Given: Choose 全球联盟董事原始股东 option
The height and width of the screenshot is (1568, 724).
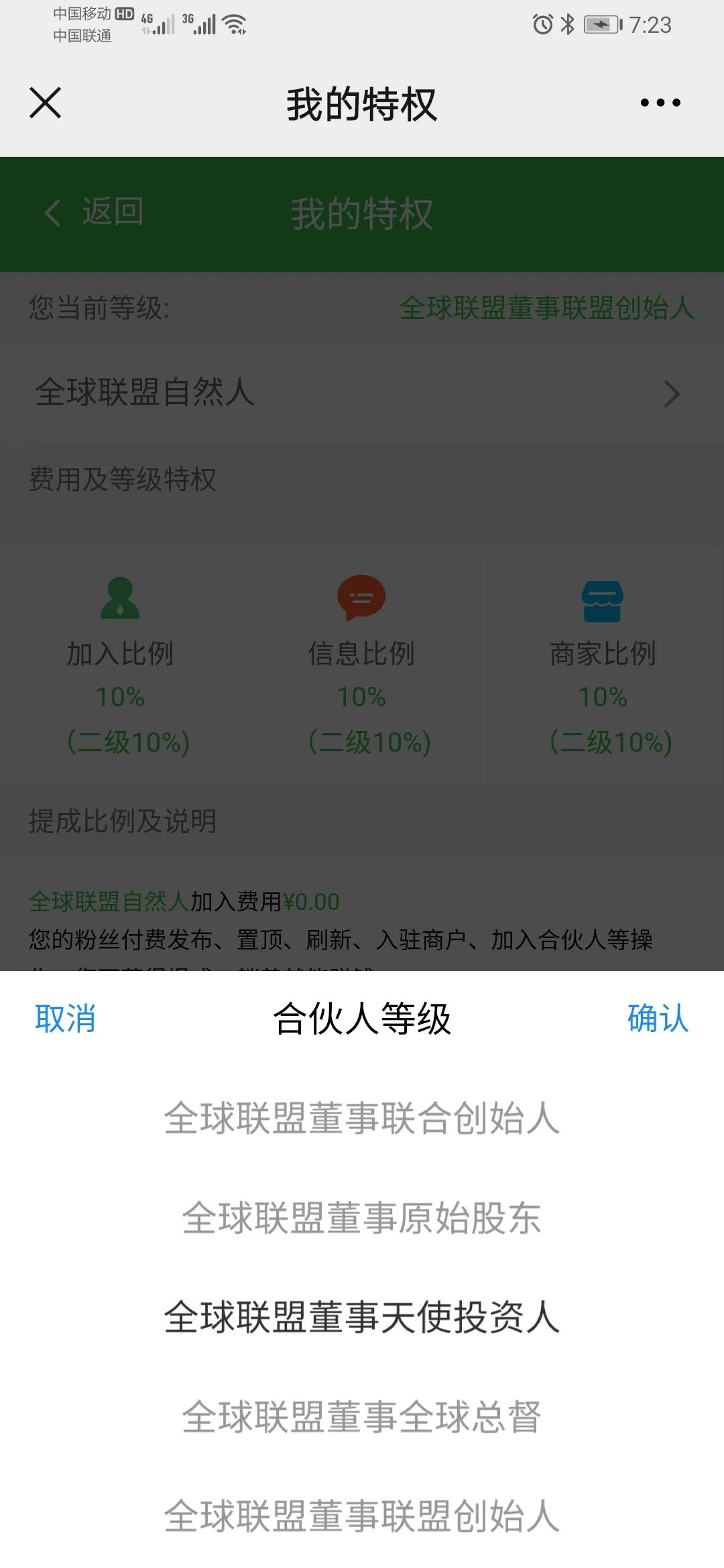Looking at the screenshot, I should point(362,1218).
